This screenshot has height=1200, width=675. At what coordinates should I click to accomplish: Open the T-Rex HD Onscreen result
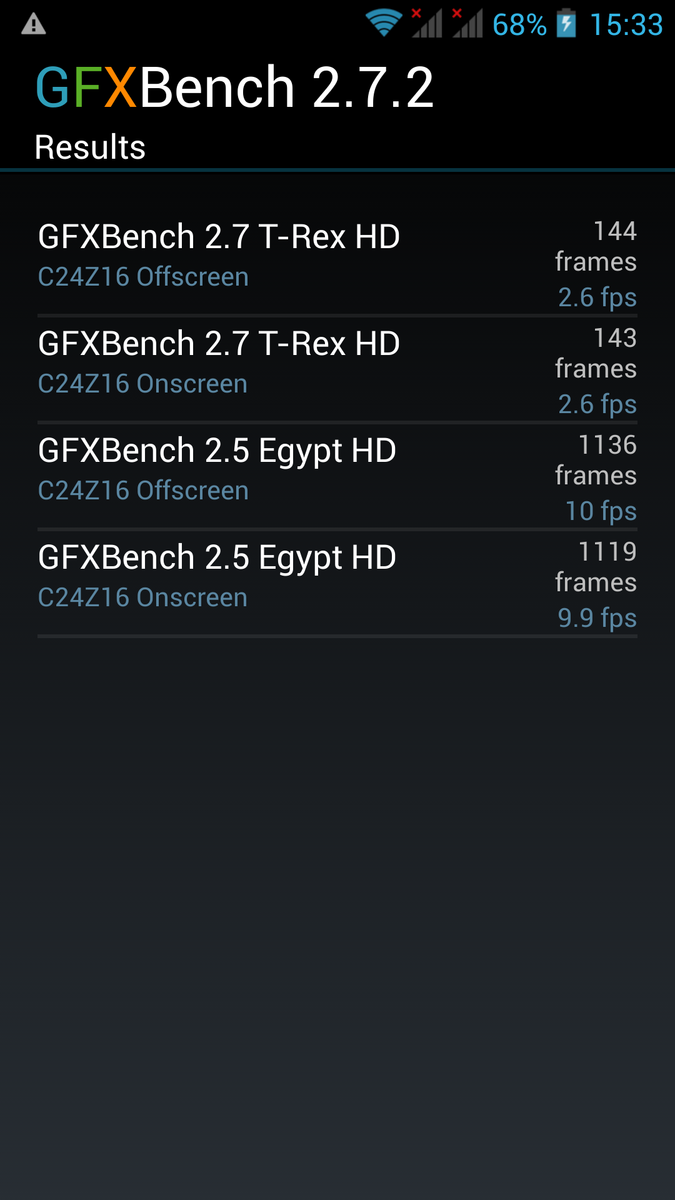pos(337,369)
